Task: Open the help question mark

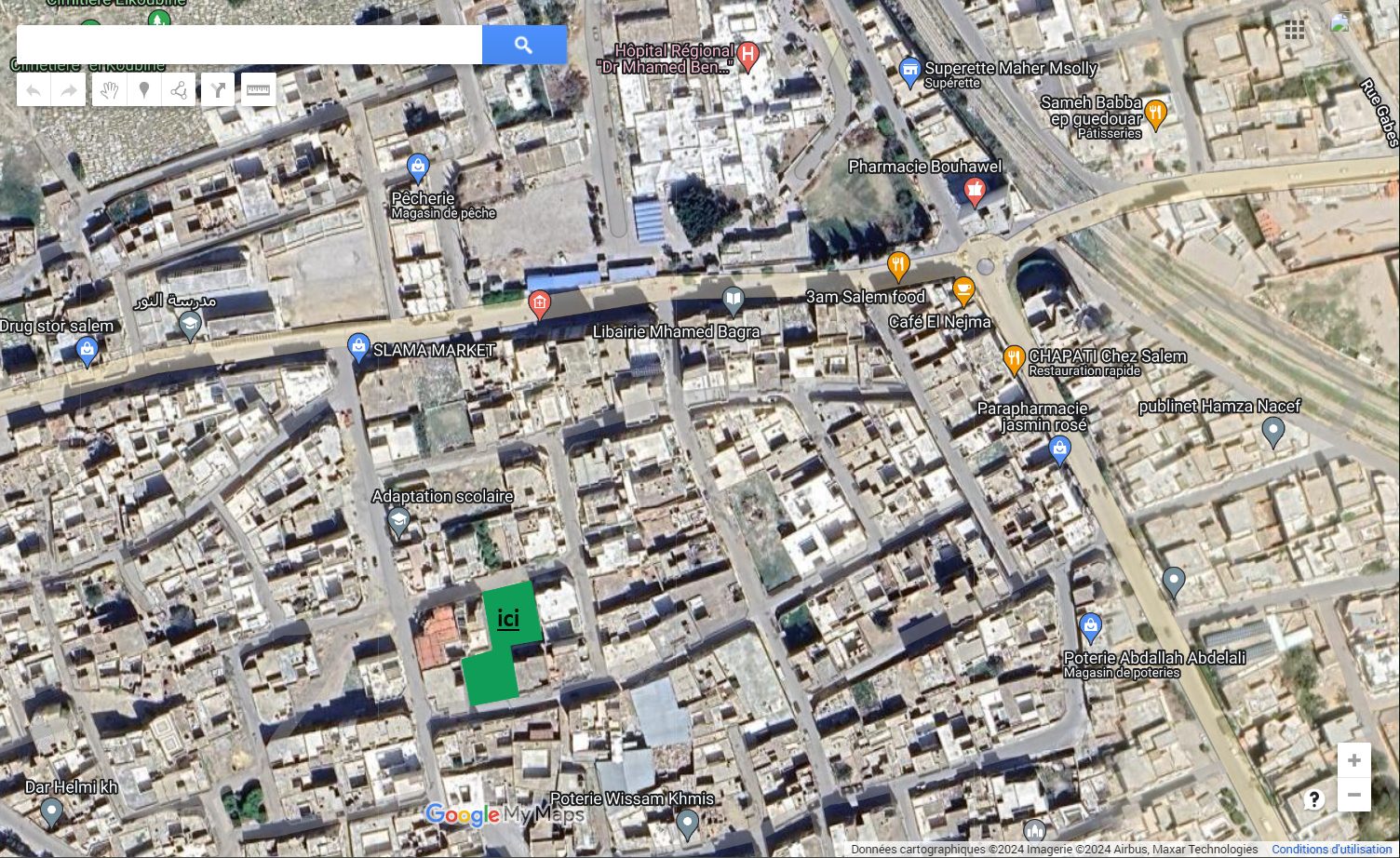Action: click(x=1313, y=798)
